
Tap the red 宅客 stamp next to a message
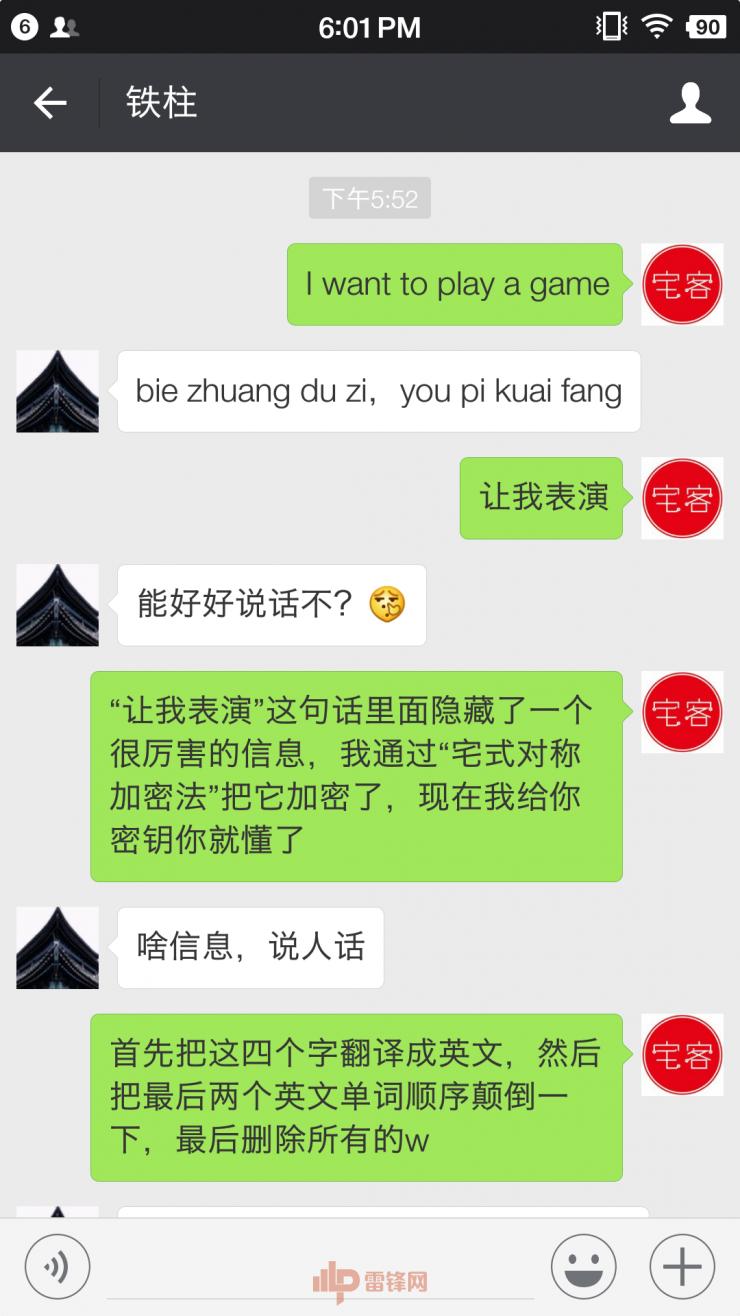(x=682, y=284)
